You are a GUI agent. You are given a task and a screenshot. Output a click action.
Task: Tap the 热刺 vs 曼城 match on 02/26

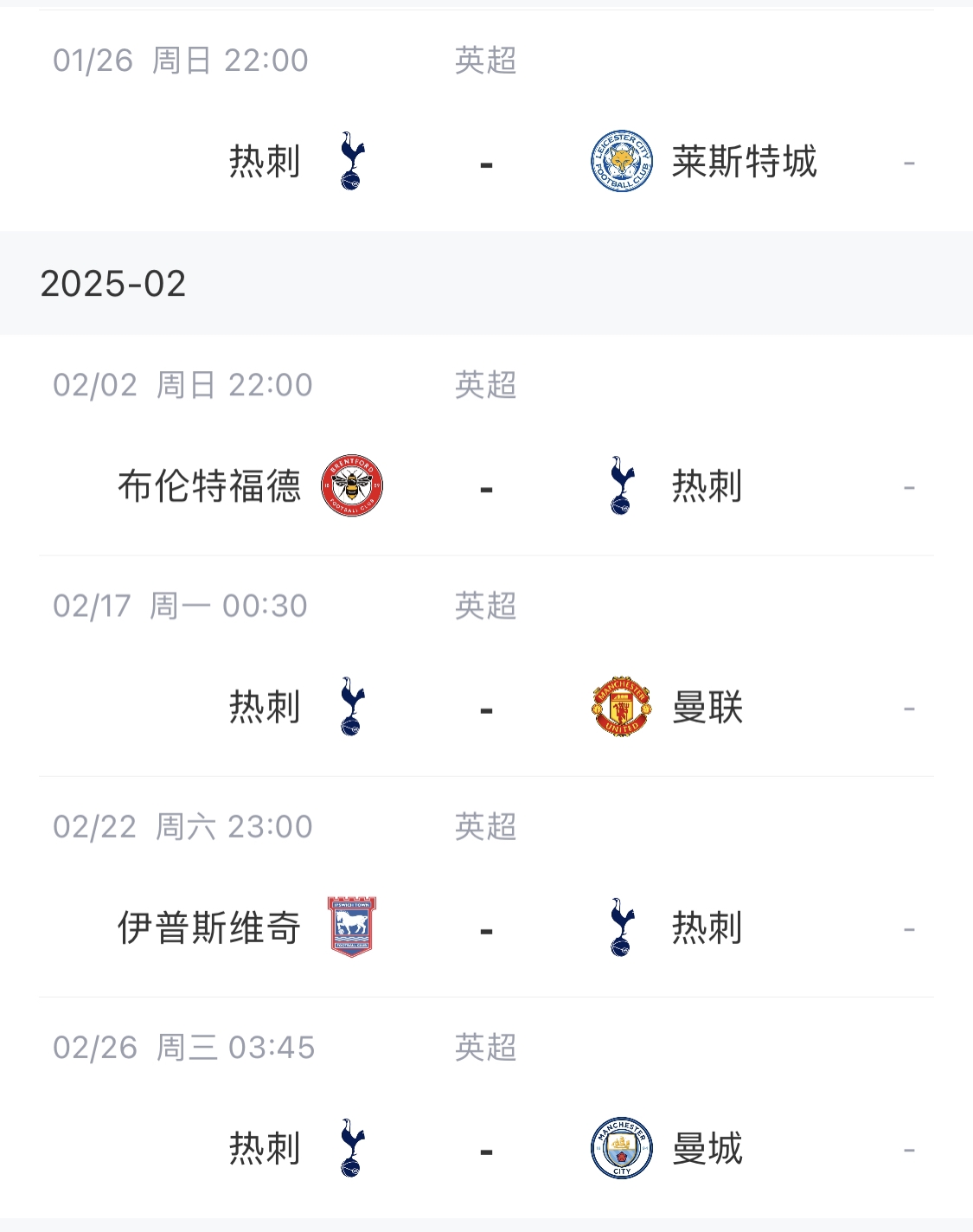tap(486, 1149)
